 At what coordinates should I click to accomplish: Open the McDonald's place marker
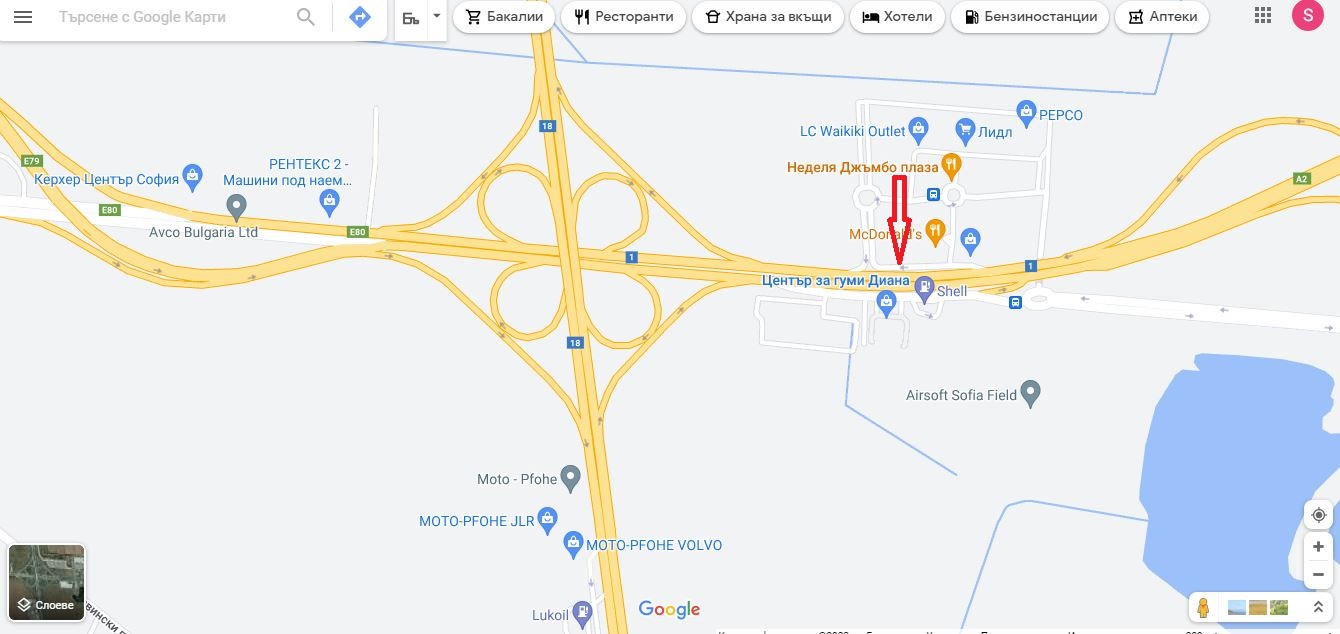pyautogui.click(x=935, y=232)
